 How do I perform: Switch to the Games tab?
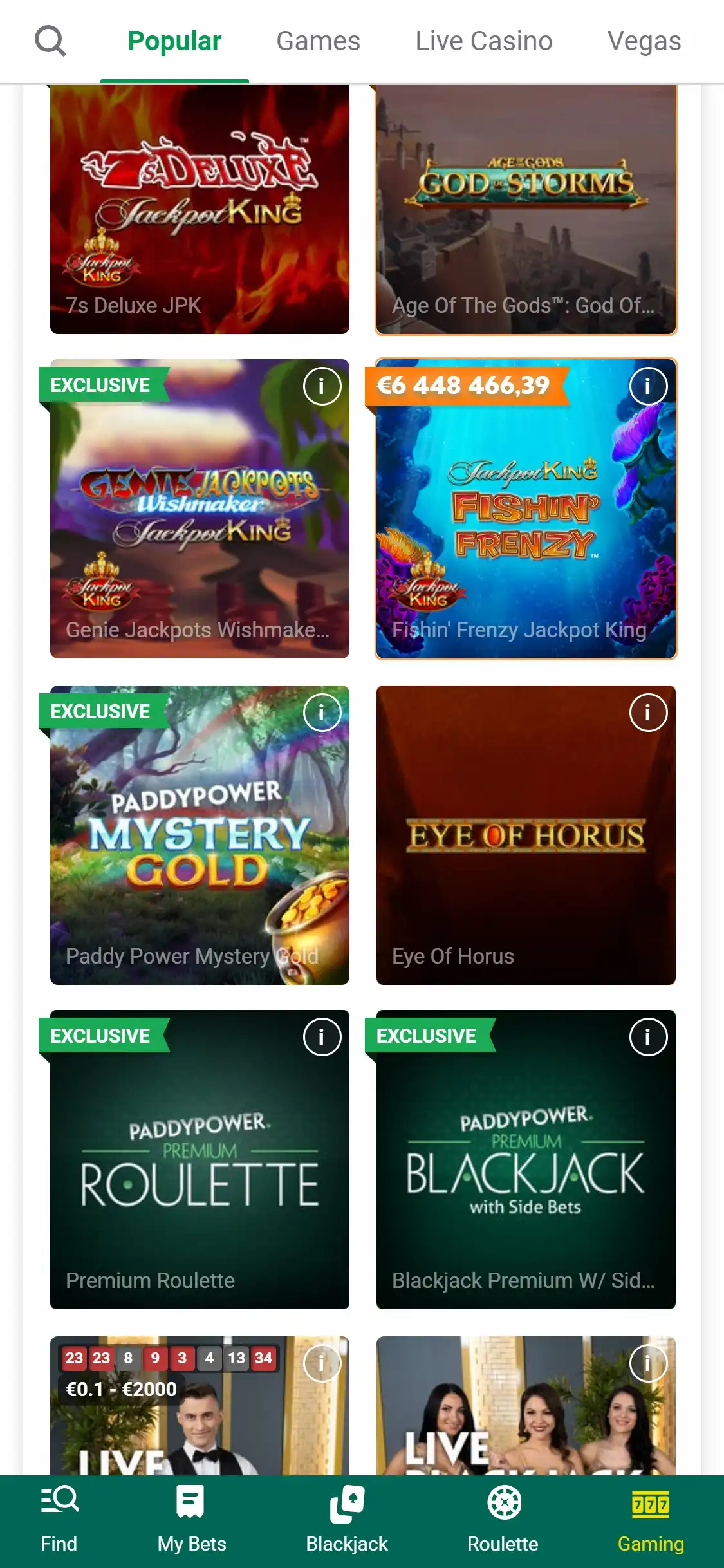(x=318, y=41)
